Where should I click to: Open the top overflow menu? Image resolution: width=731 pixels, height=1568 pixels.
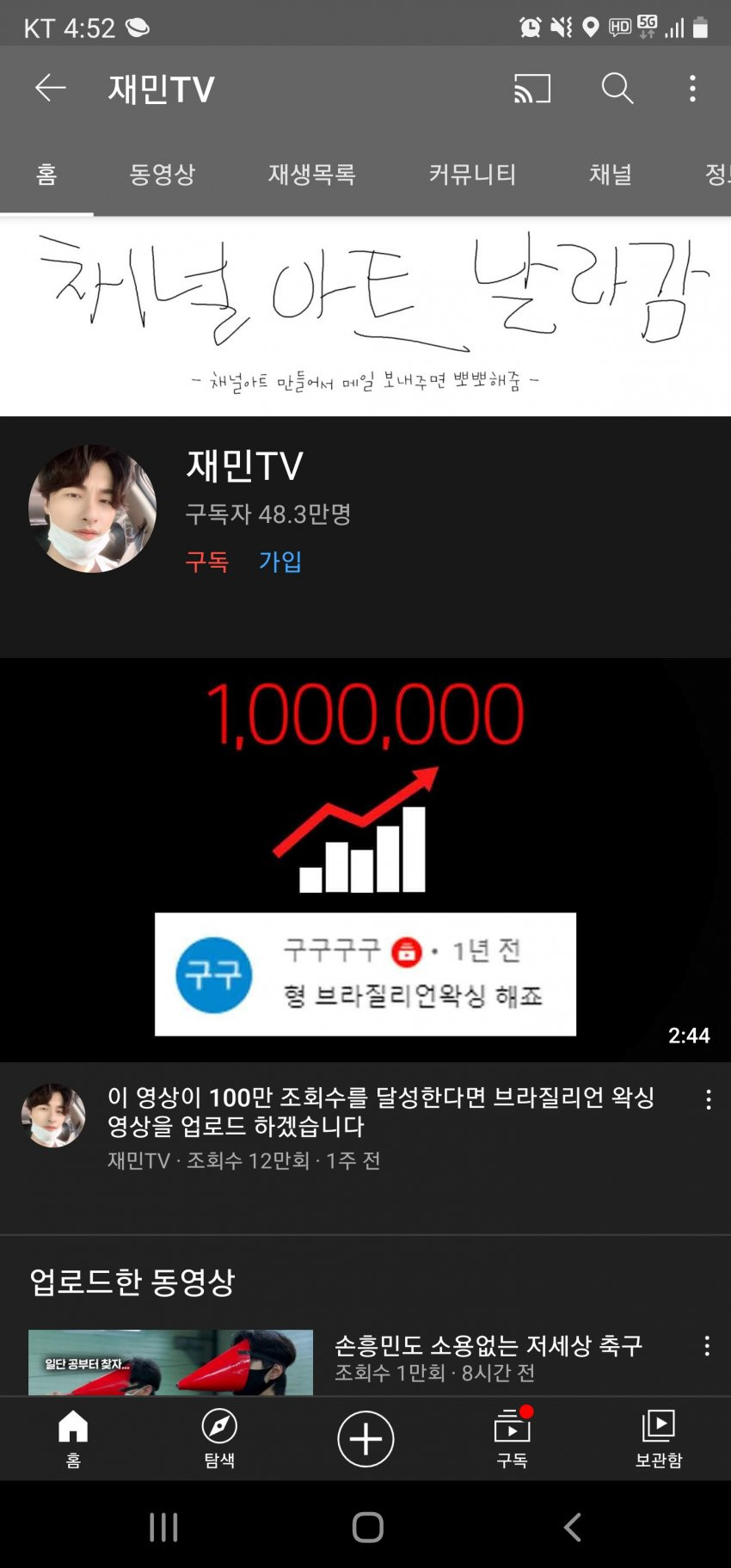click(x=692, y=88)
